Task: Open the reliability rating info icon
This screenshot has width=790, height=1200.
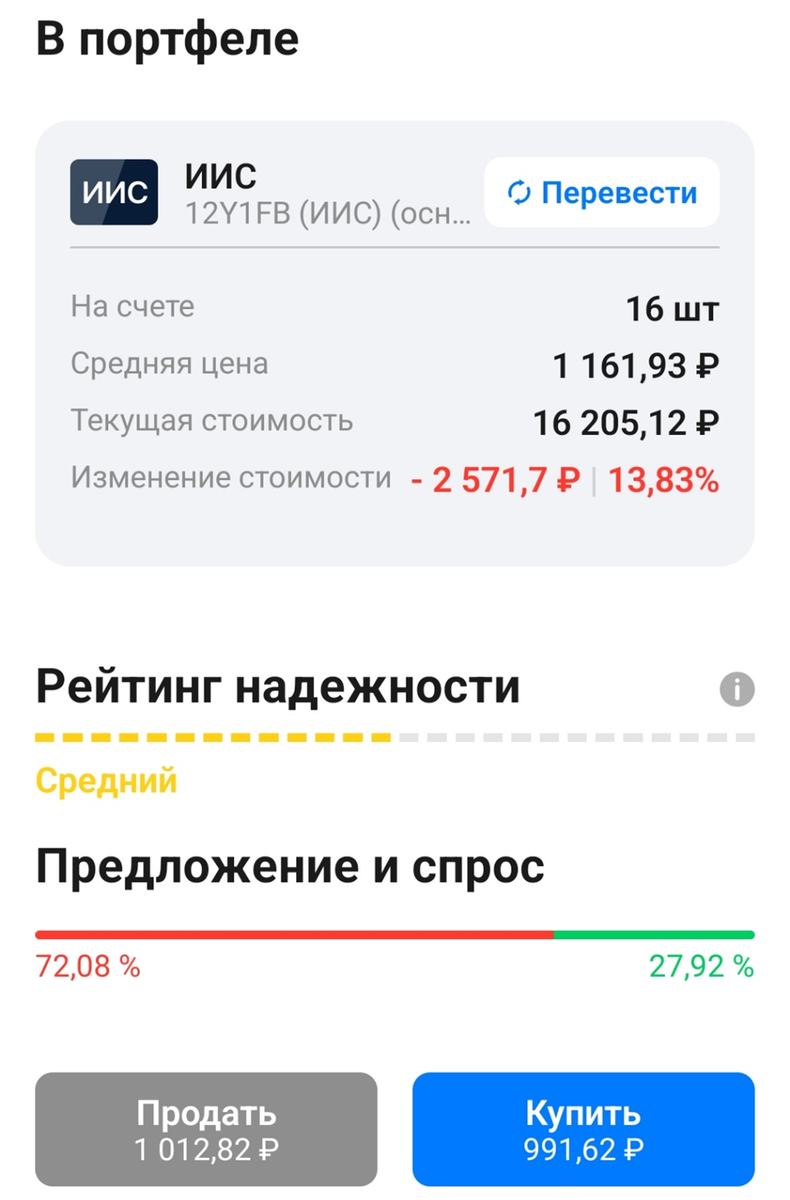Action: coord(737,689)
